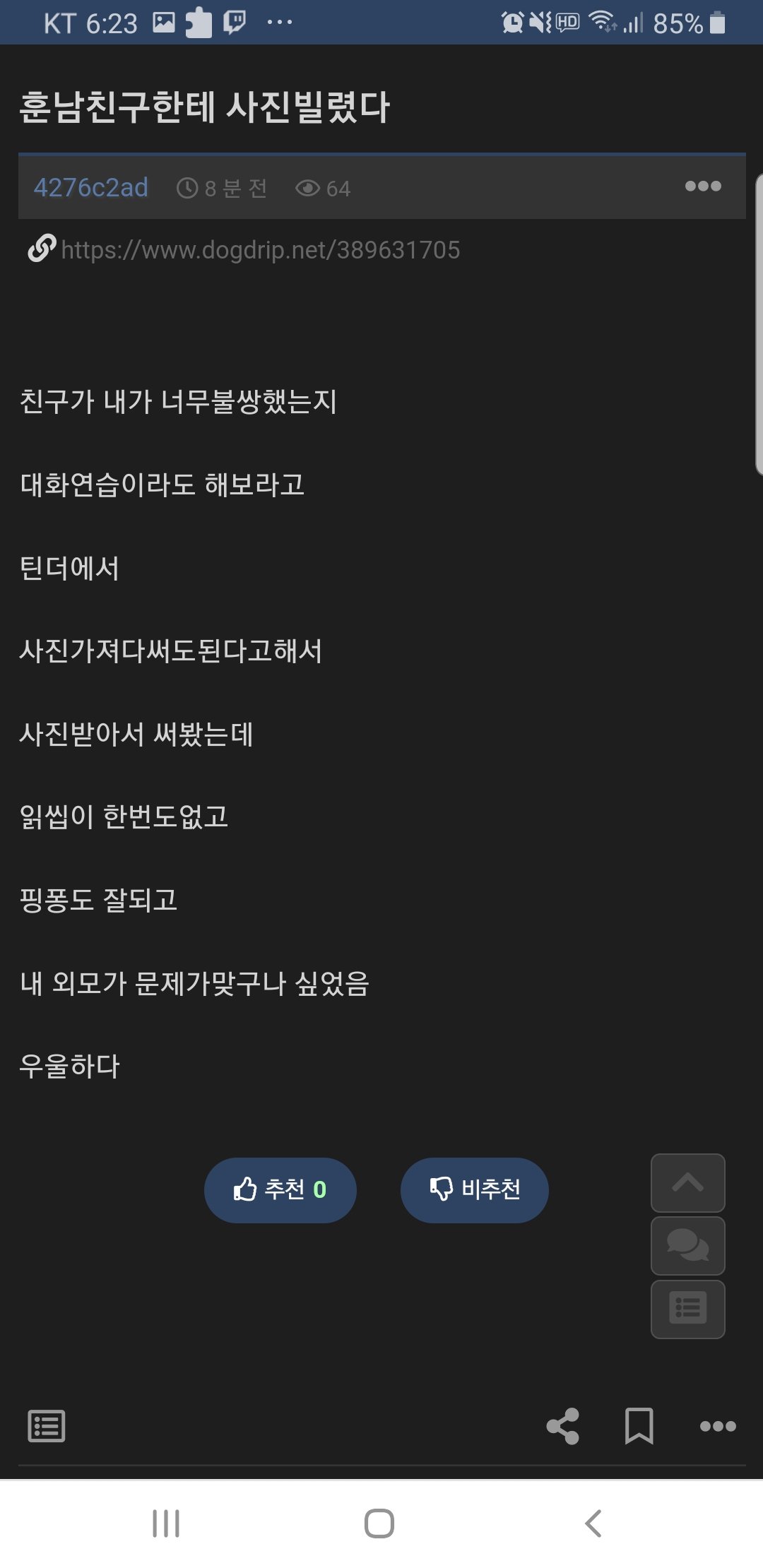Bookmark this post with the bookmark icon

pos(638,1427)
